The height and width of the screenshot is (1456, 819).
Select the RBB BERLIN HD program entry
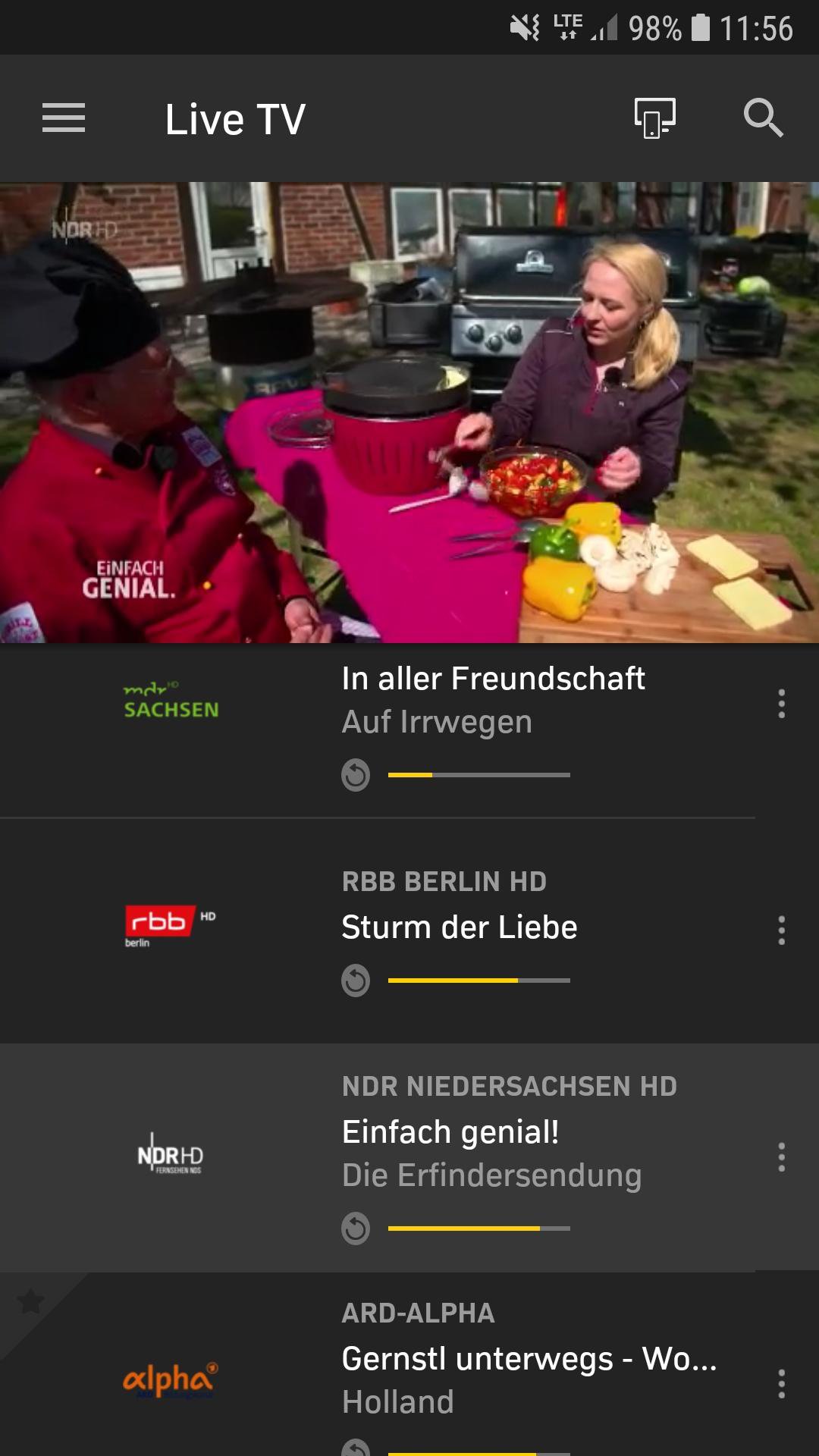tap(460, 927)
